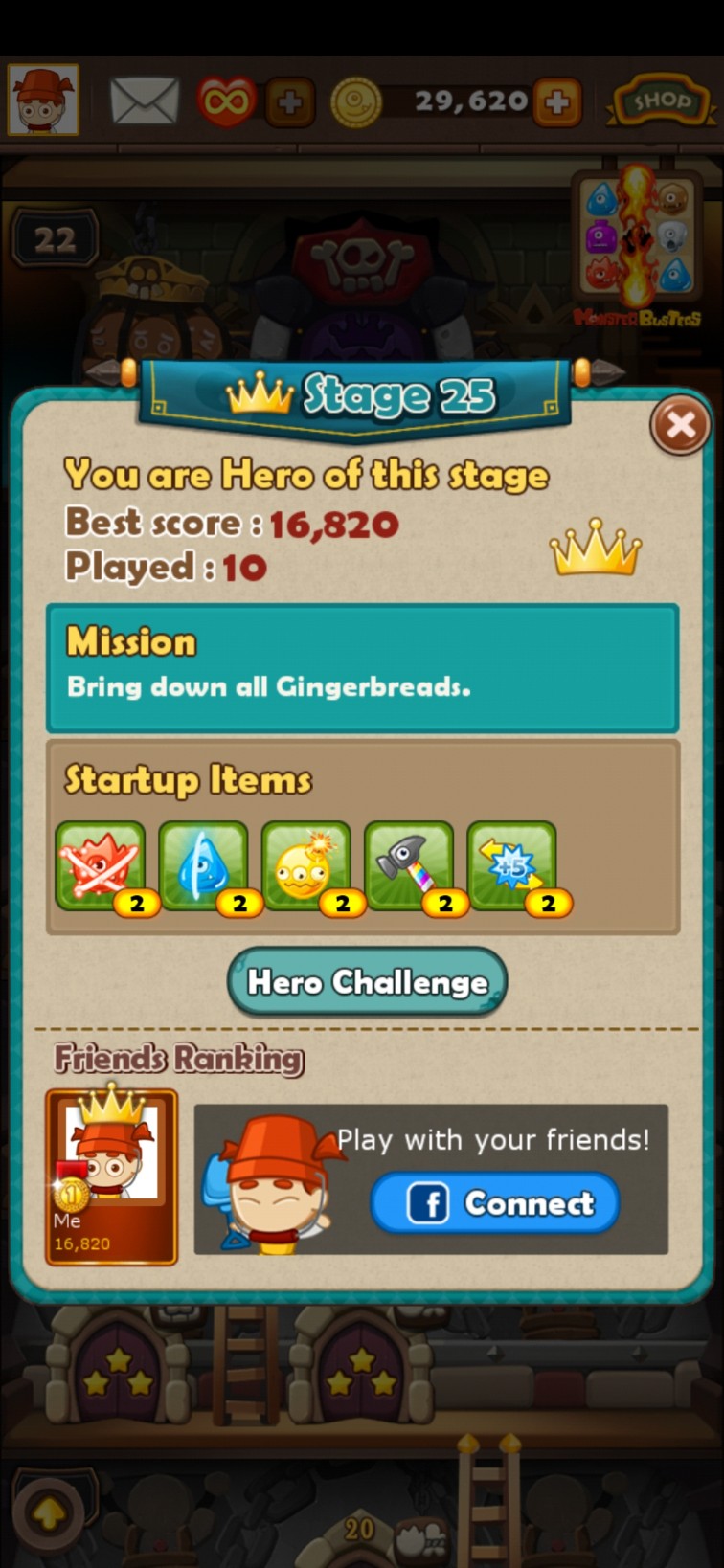
Task: Connect with Facebook
Action: pyautogui.click(x=495, y=1202)
